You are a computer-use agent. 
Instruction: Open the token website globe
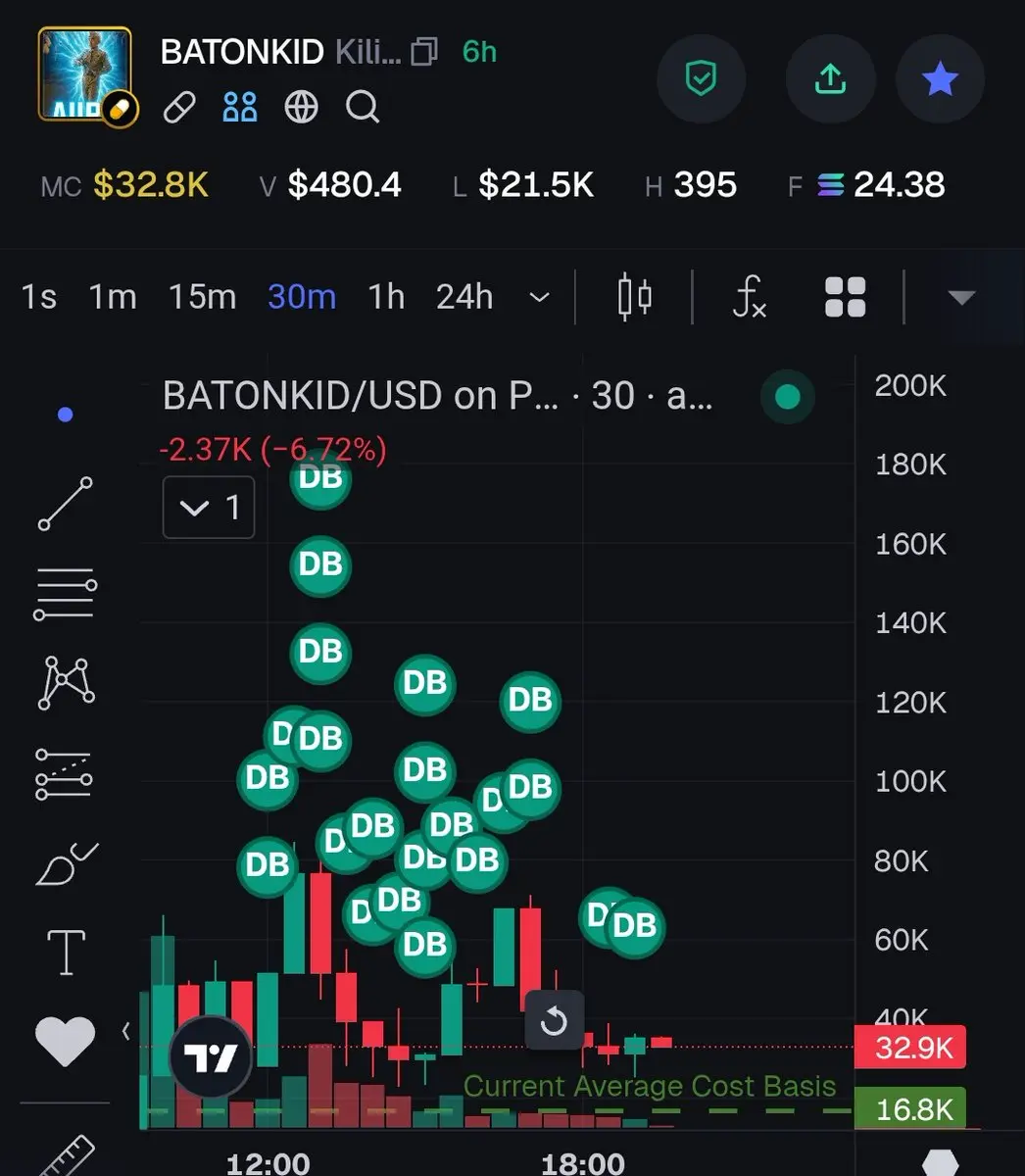301,107
